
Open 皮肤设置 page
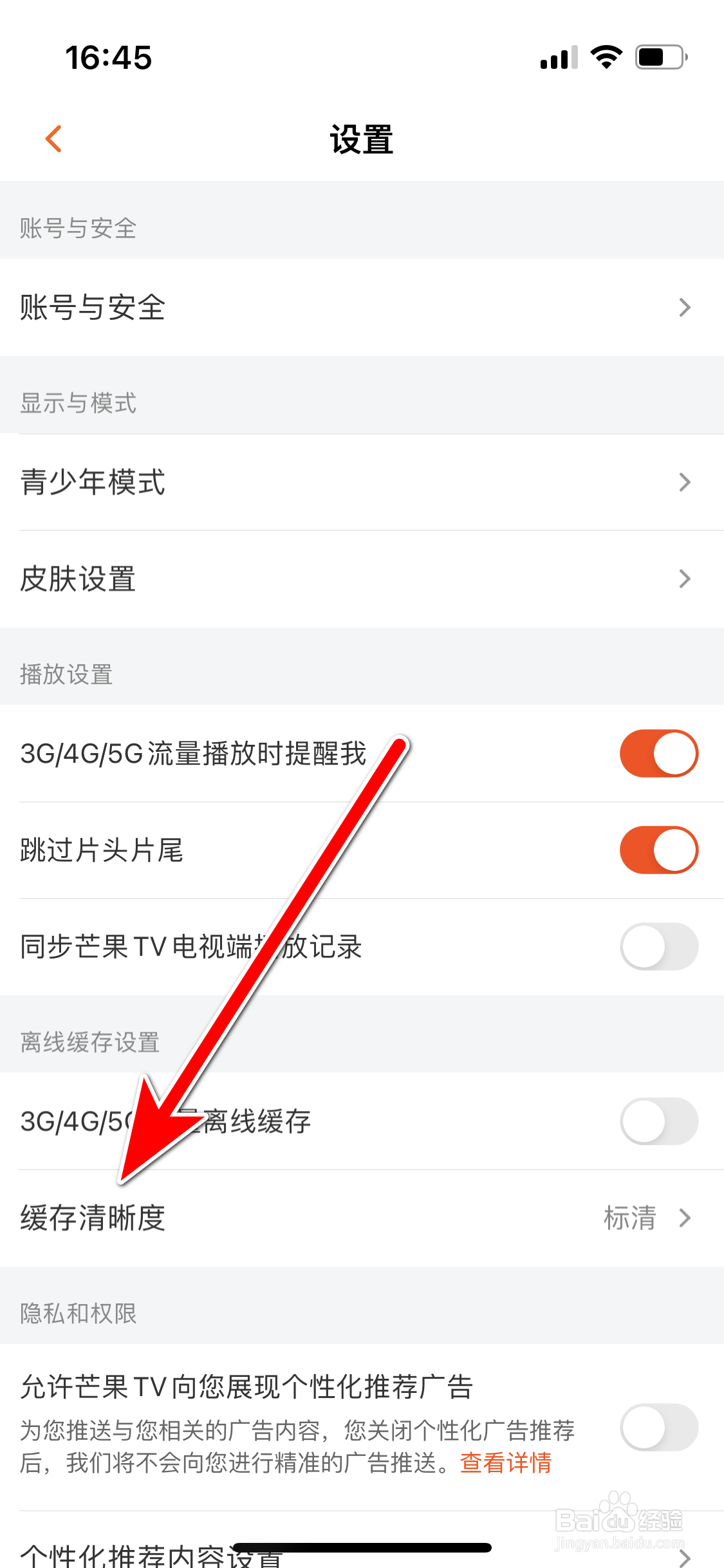[362, 579]
